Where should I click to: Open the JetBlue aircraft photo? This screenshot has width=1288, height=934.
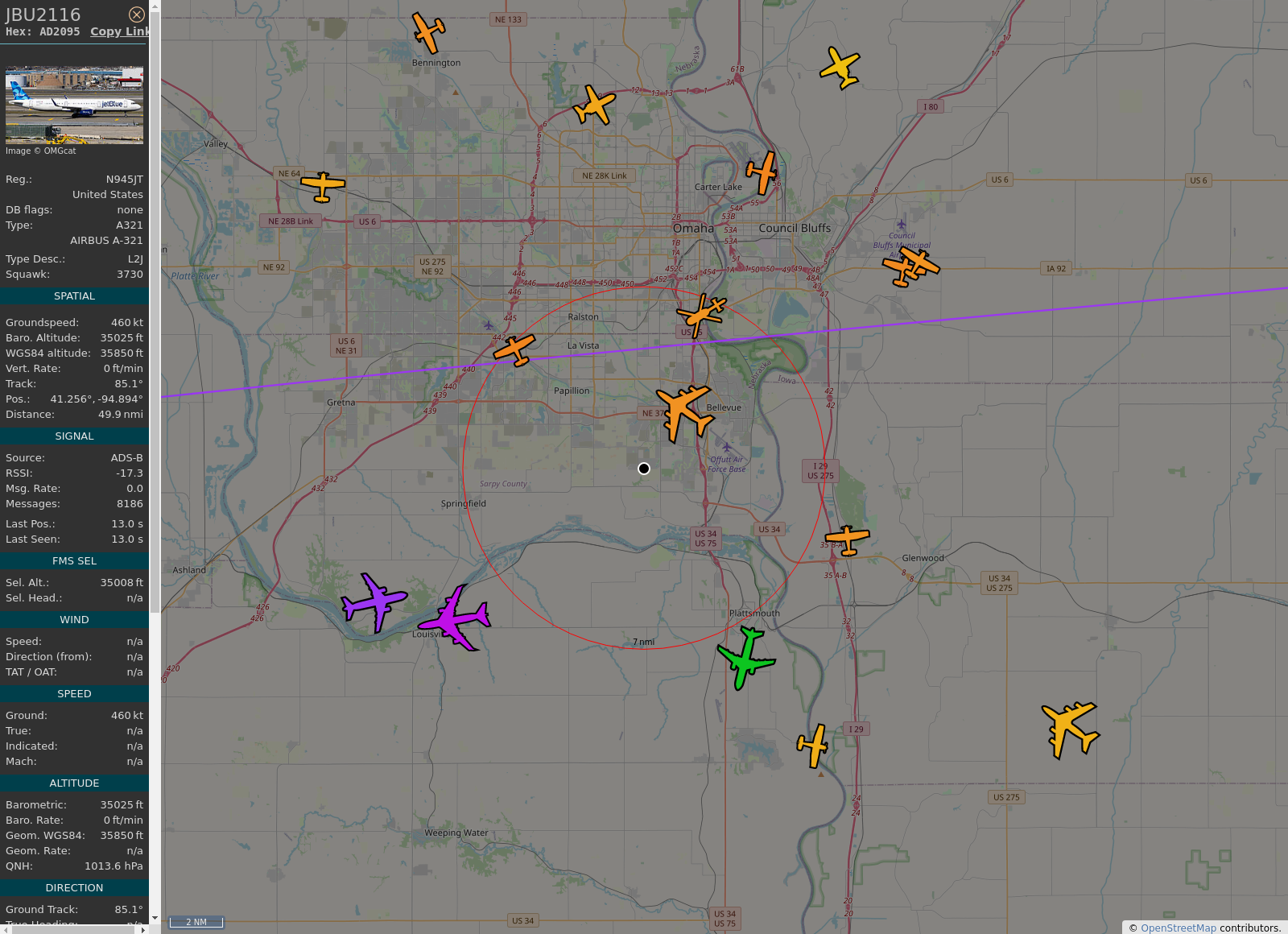[x=74, y=105]
